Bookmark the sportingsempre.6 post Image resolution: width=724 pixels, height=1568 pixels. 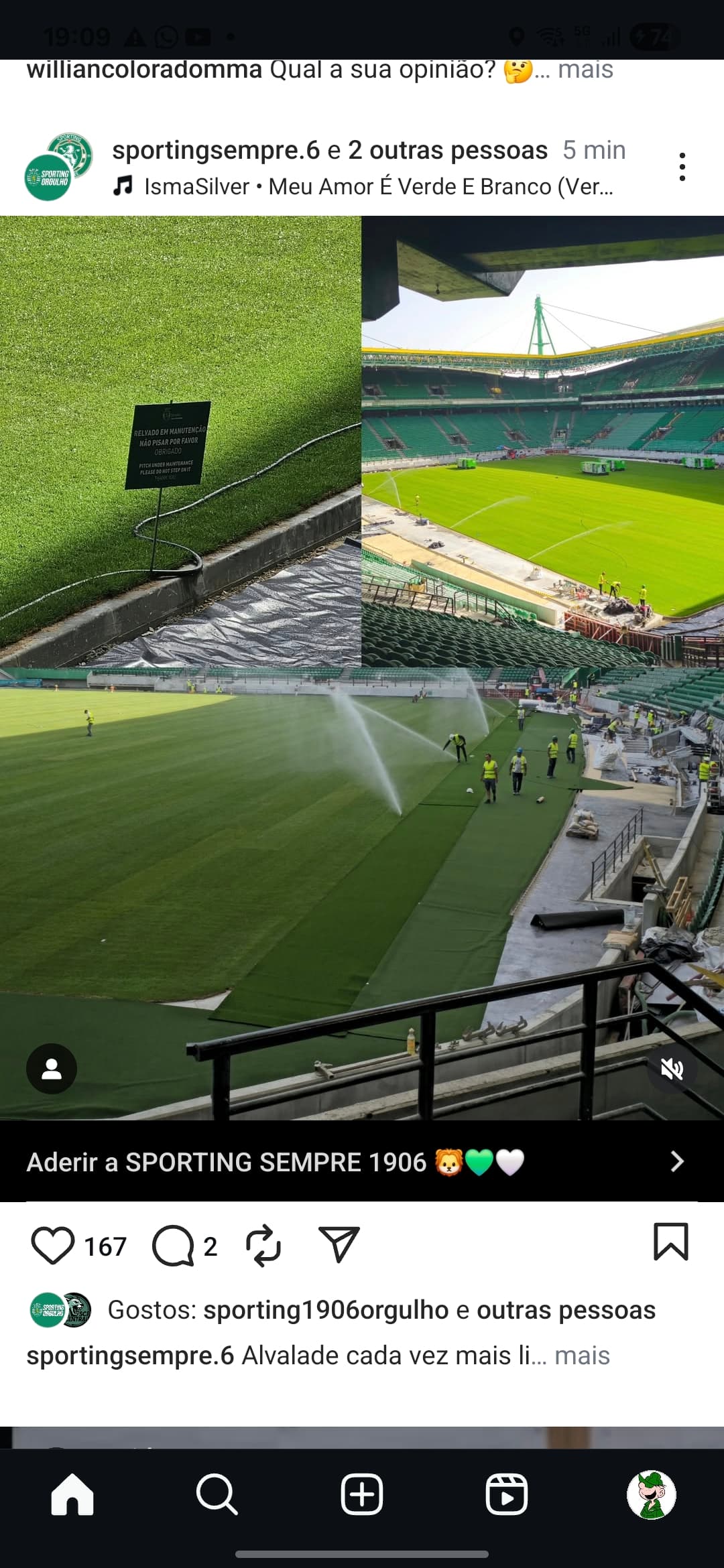coord(671,1242)
